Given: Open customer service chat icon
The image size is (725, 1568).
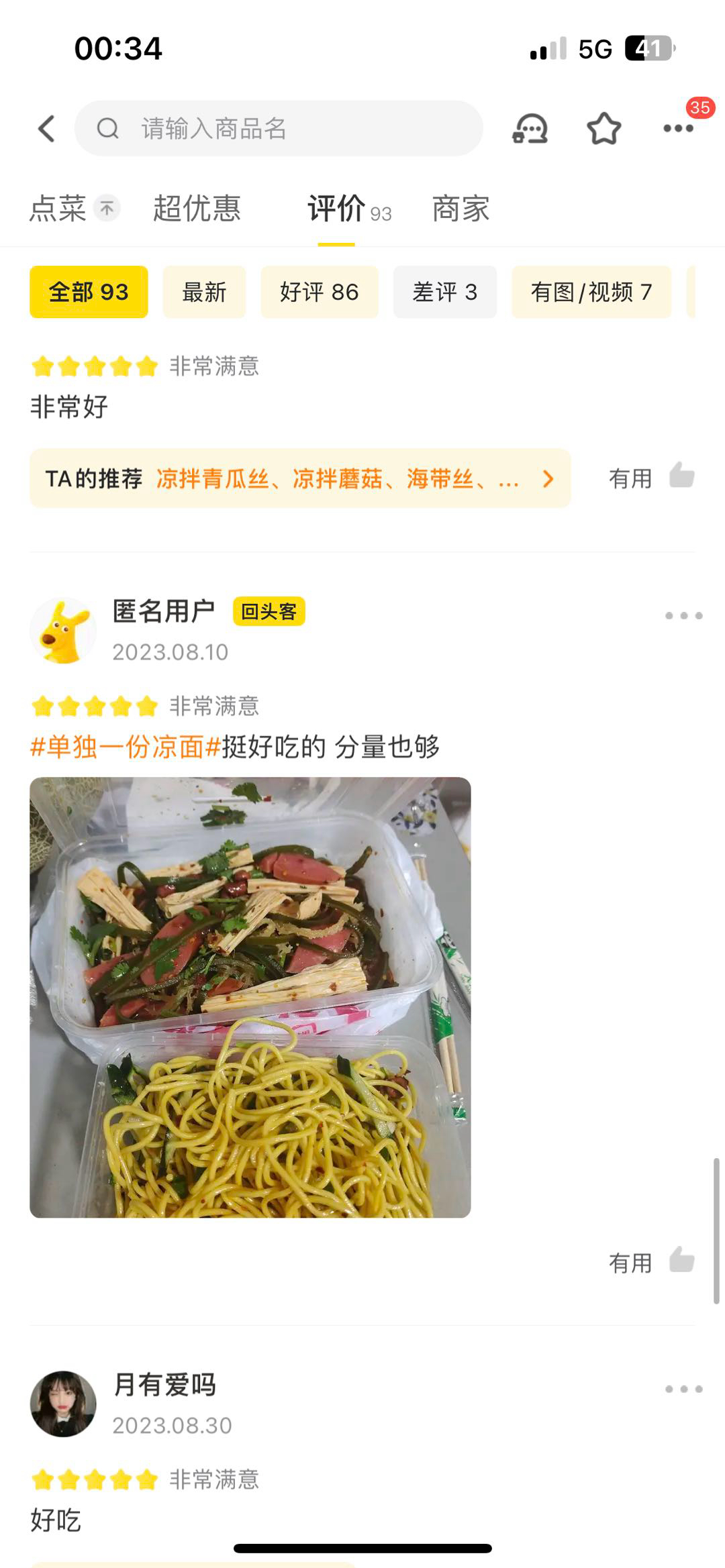Looking at the screenshot, I should [x=530, y=128].
